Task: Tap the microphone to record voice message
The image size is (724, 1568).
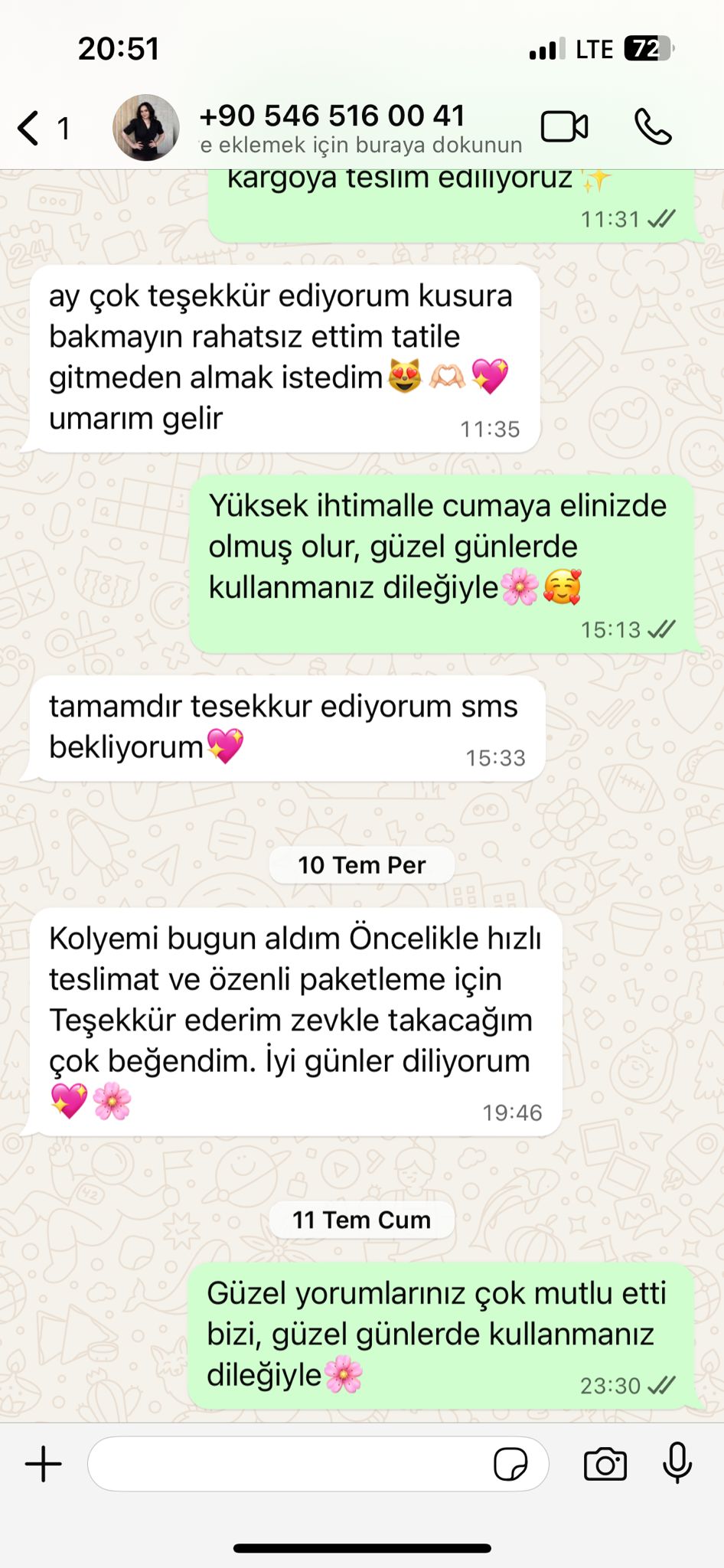Action: (x=677, y=1463)
